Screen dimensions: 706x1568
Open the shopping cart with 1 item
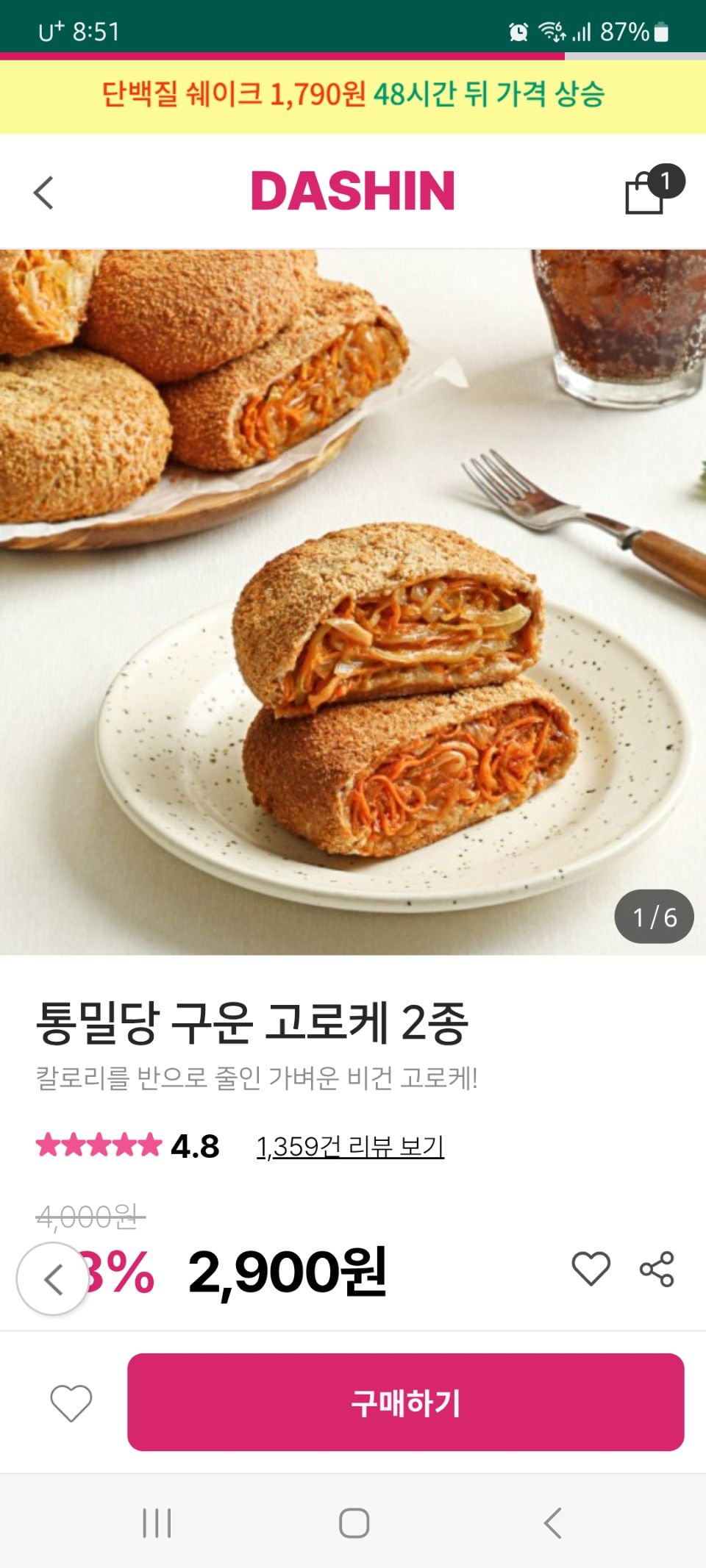[646, 193]
